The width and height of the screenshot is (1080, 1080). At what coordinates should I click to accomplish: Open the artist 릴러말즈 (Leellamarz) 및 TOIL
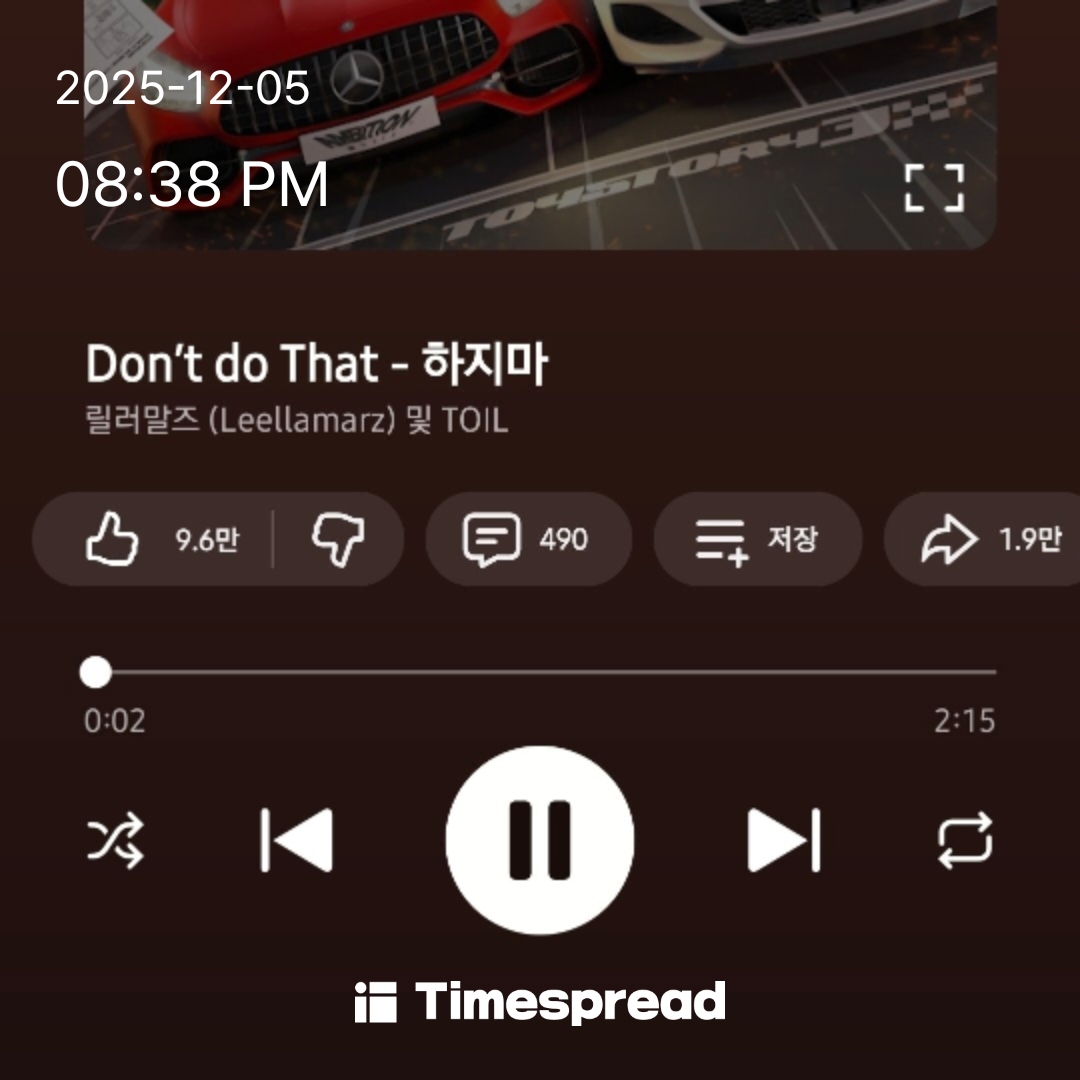(x=297, y=420)
